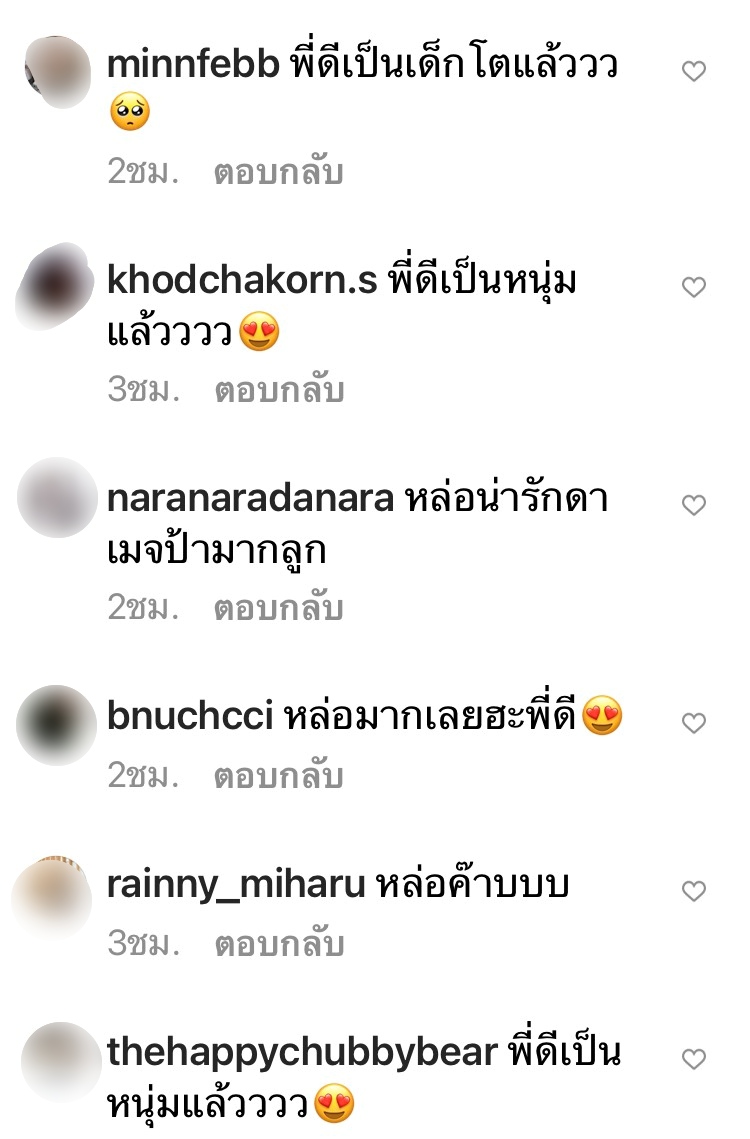Like bnuchcci's comment
Viewport: 750px width, 1139px height.
[693, 723]
